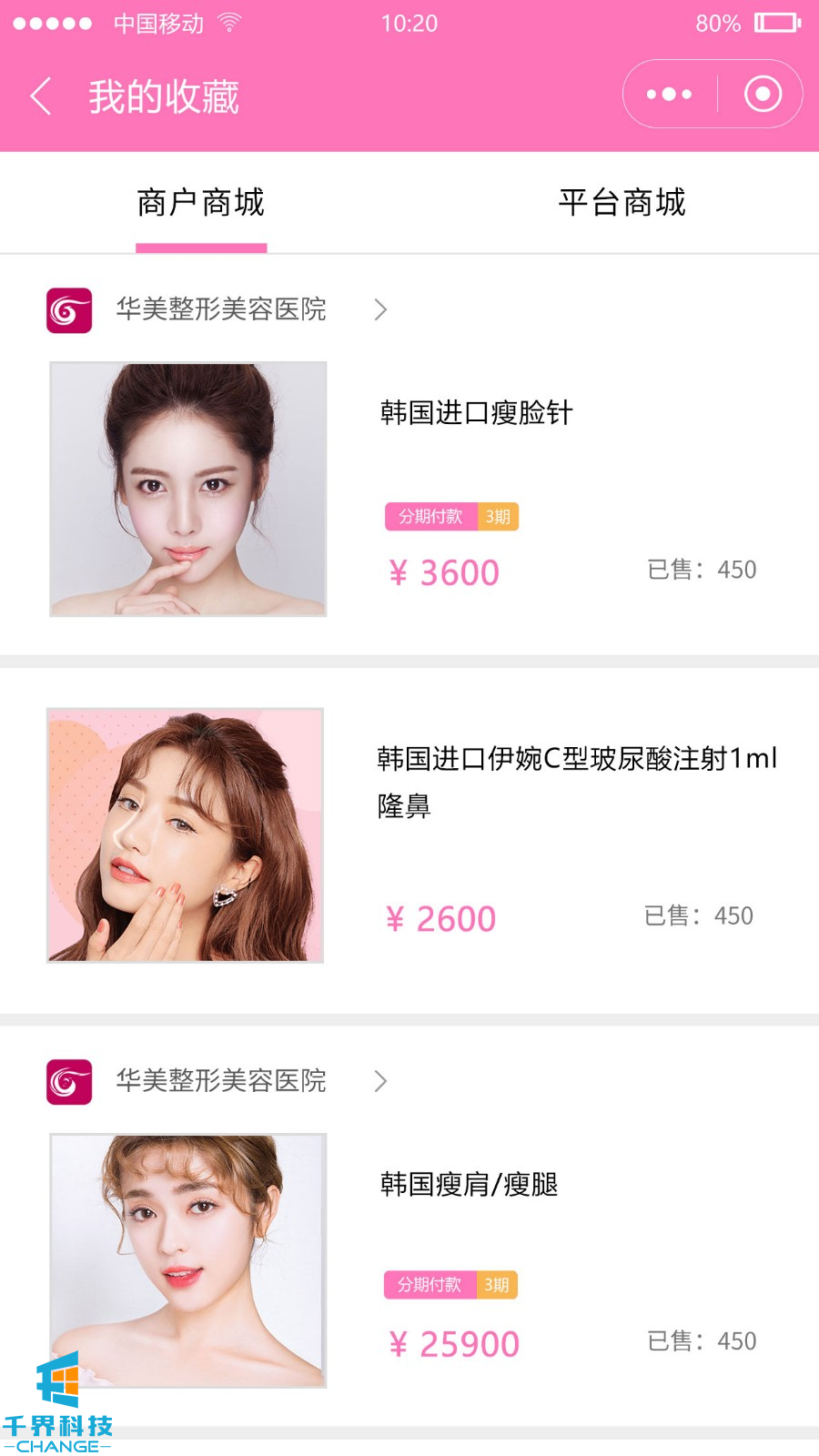819x1456 pixels.
Task: Open the mini program more options menu
Action: coord(669,94)
